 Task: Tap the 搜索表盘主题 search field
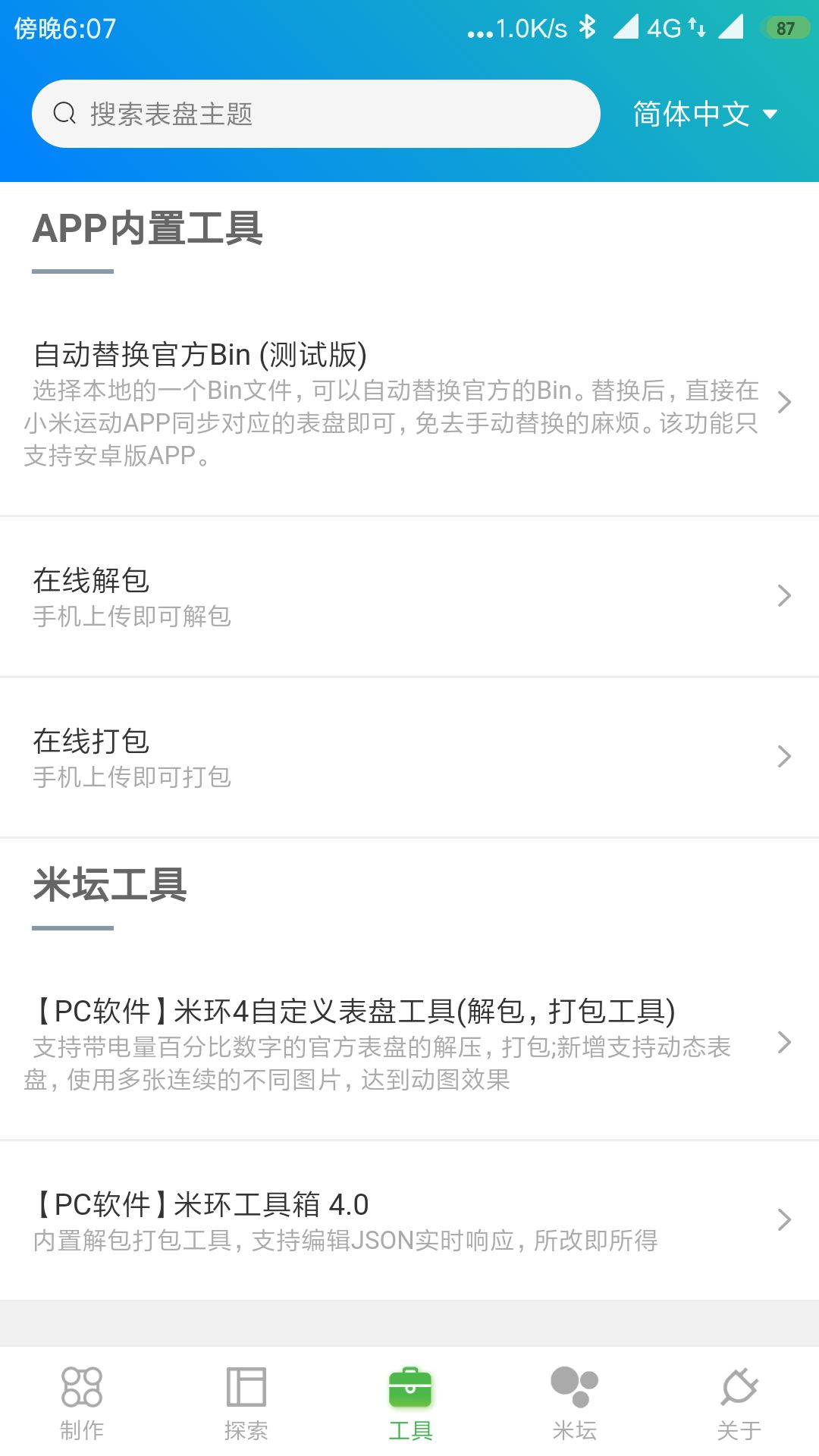pyautogui.click(x=315, y=114)
